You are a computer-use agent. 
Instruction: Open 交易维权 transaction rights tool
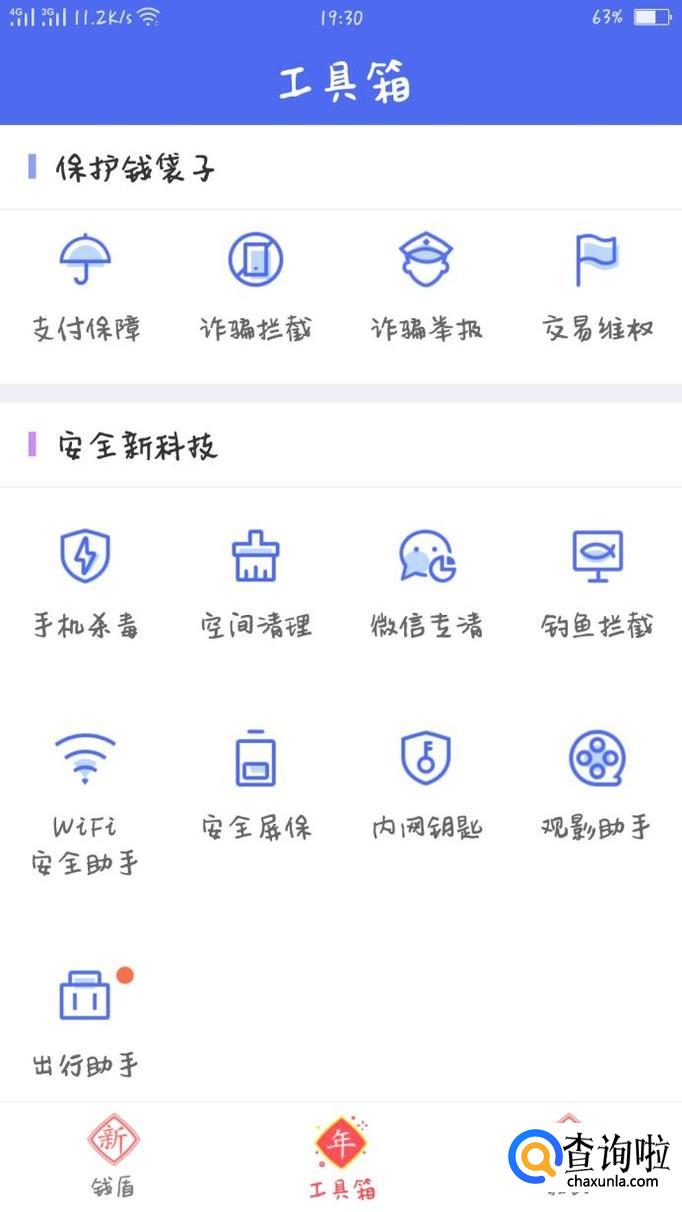(x=597, y=285)
